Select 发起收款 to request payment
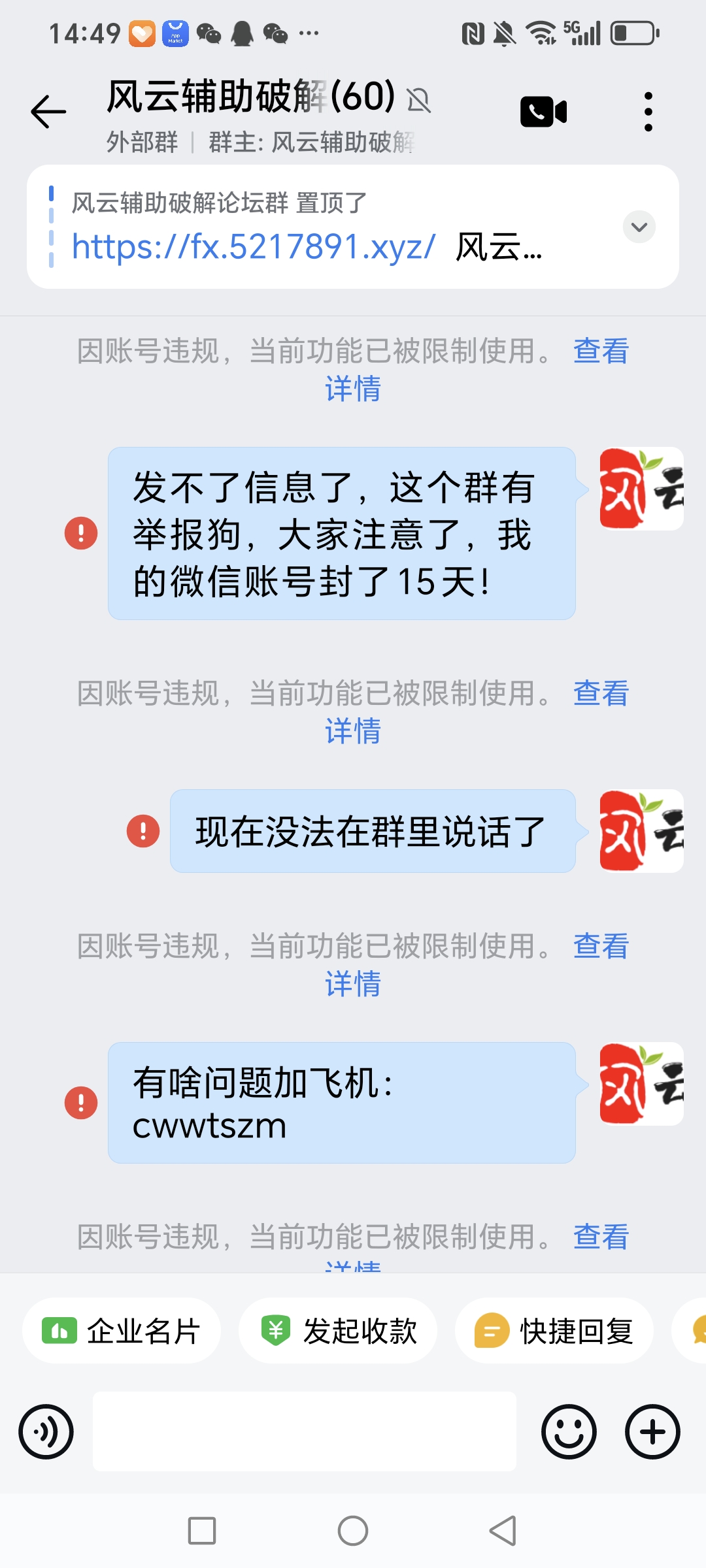 338,1331
